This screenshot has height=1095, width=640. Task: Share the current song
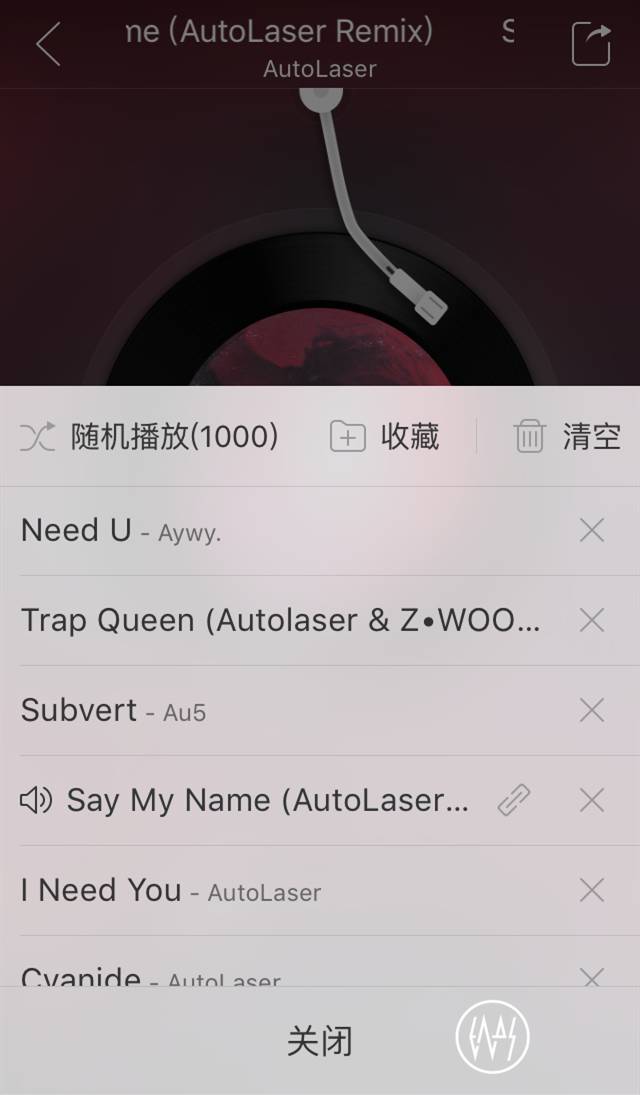591,45
